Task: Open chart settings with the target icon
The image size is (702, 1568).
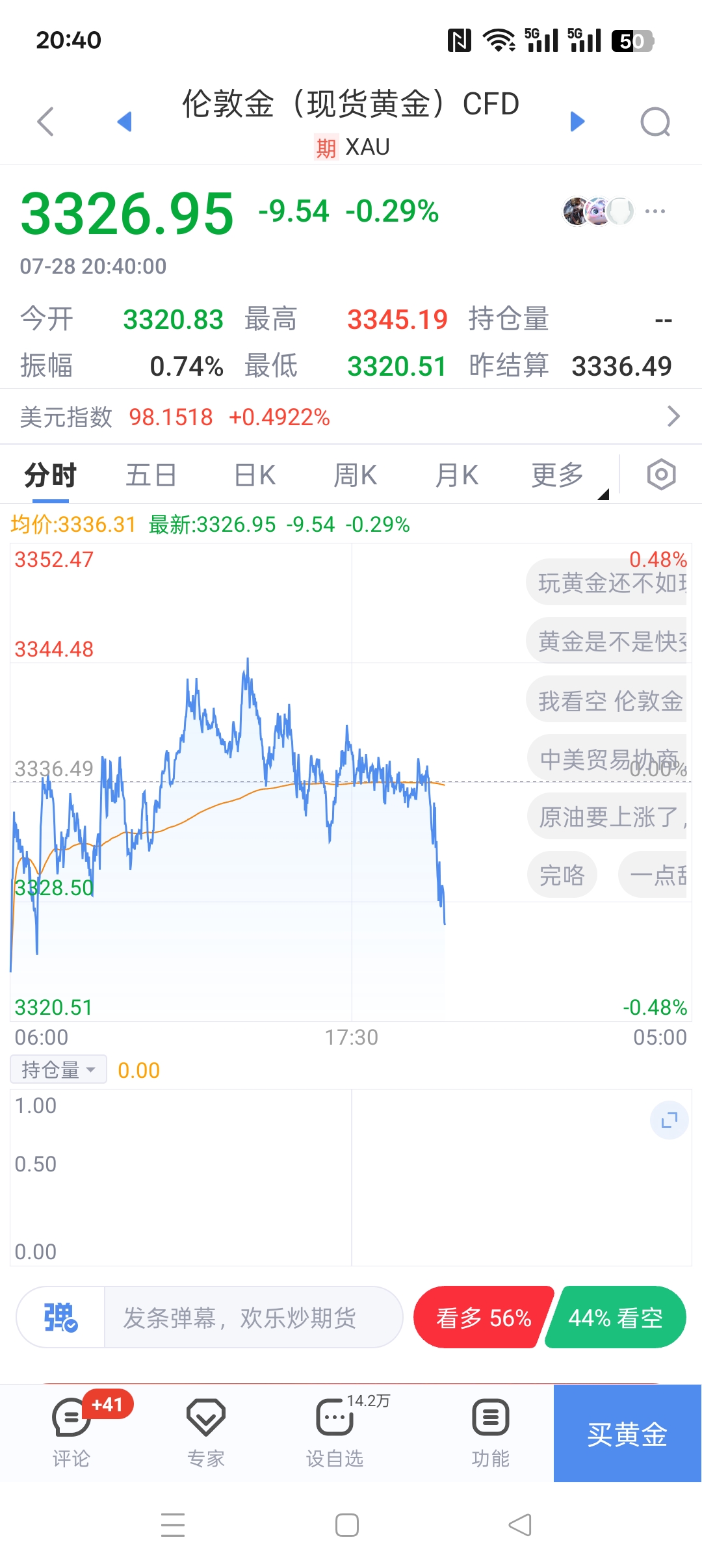Action: coord(661,475)
